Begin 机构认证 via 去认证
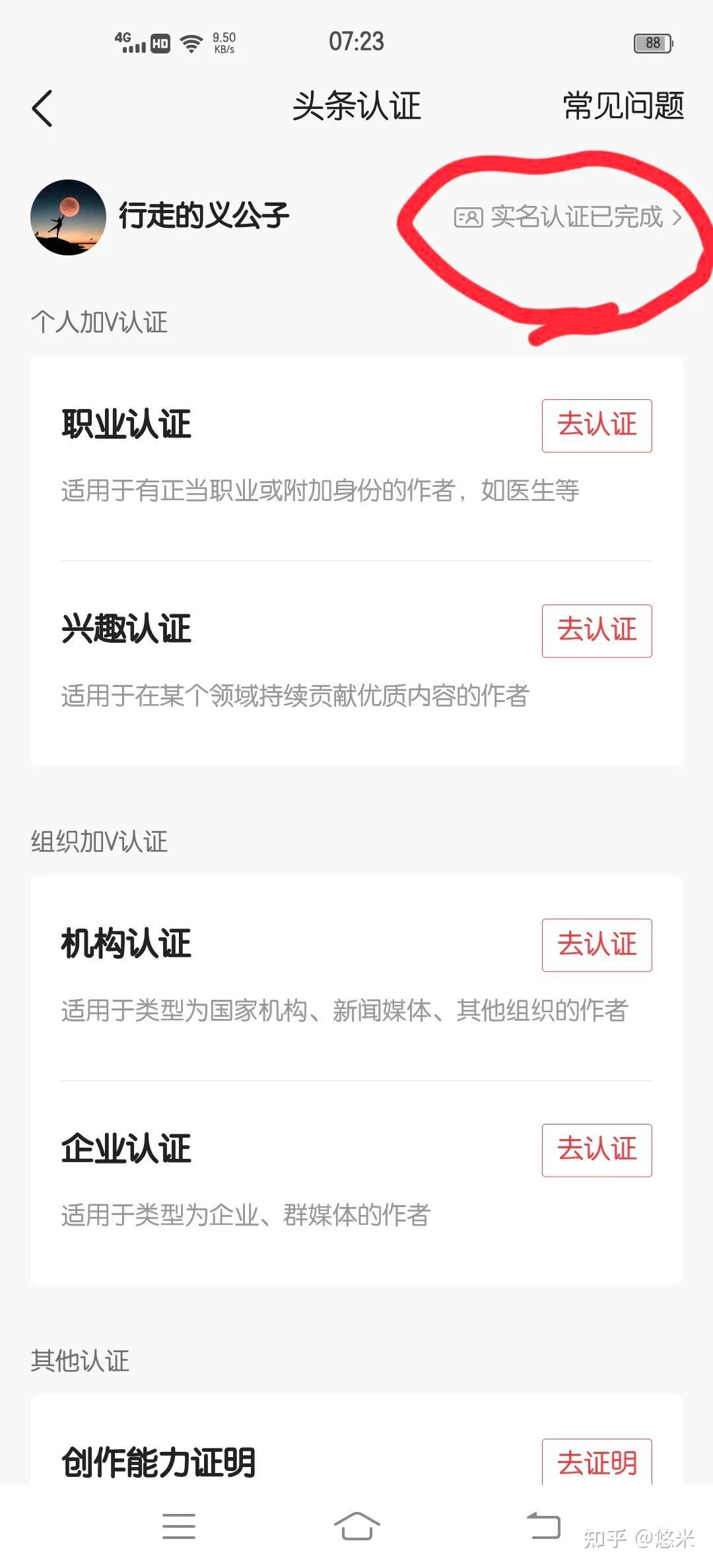 pos(596,945)
